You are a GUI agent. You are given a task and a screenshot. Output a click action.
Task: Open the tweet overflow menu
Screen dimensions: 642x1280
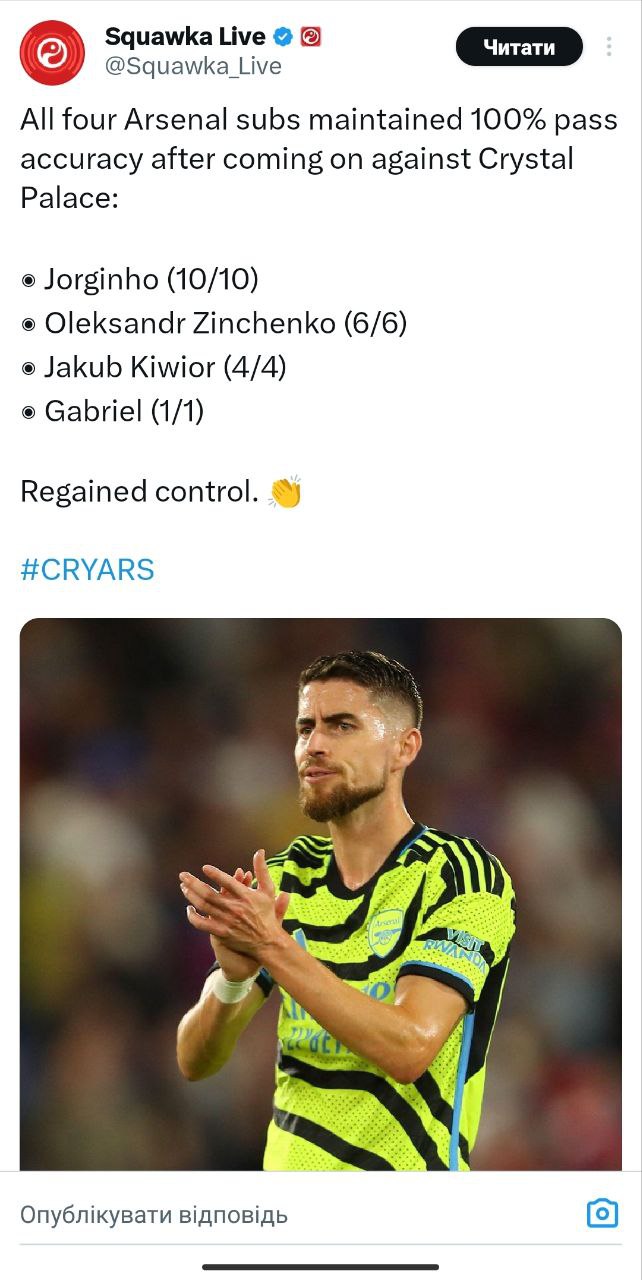point(609,46)
